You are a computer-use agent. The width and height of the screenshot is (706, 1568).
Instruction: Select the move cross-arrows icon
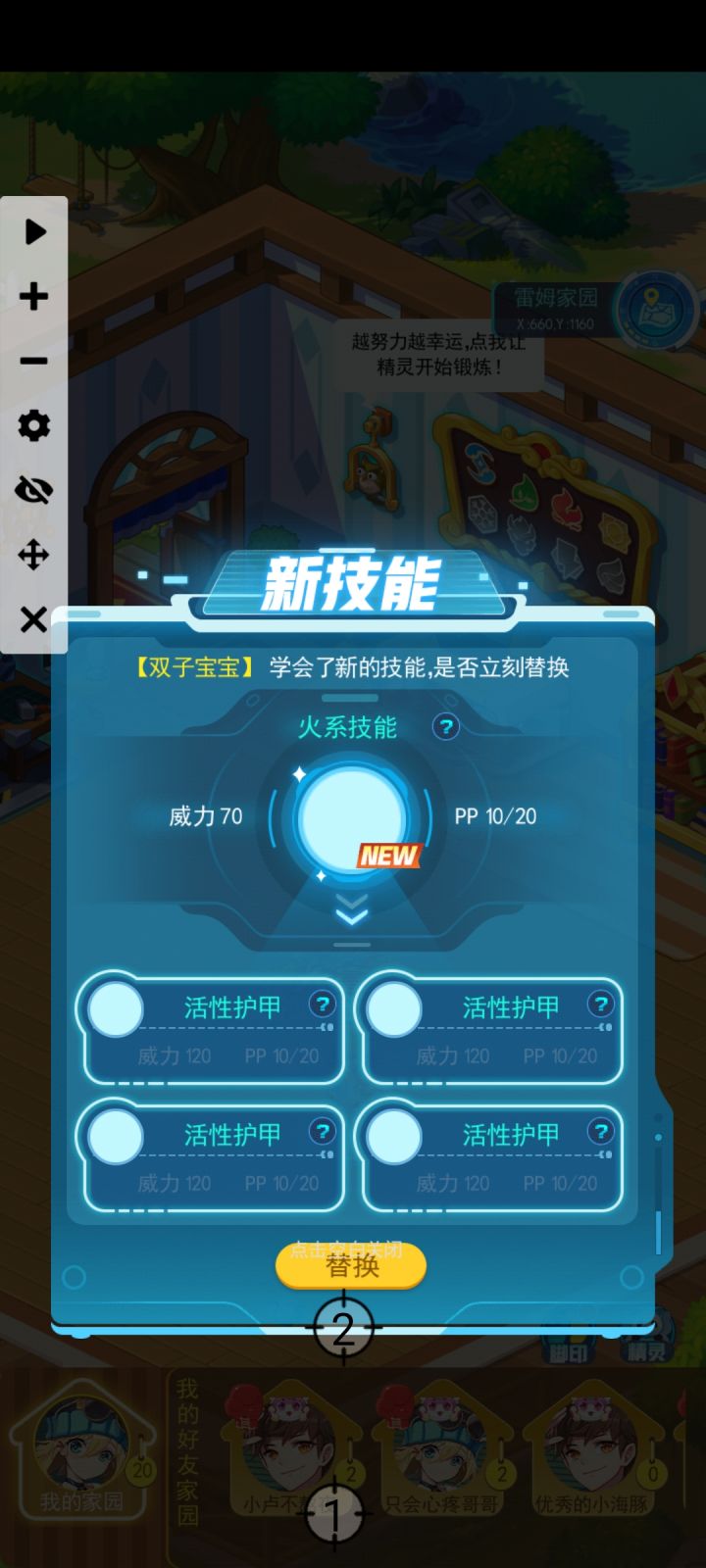(x=34, y=554)
